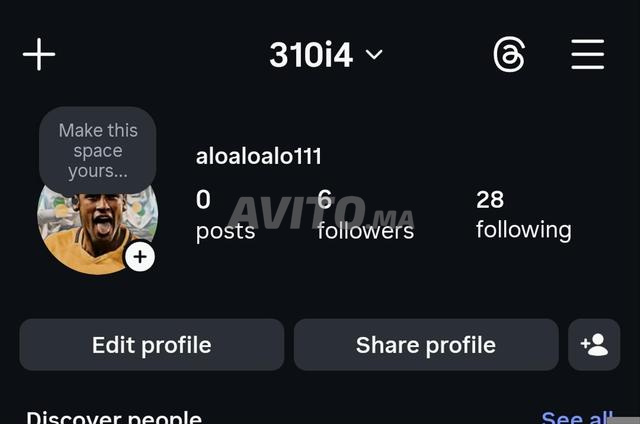Open See all for Discover people
This screenshot has height=424, width=640.
pos(578,417)
